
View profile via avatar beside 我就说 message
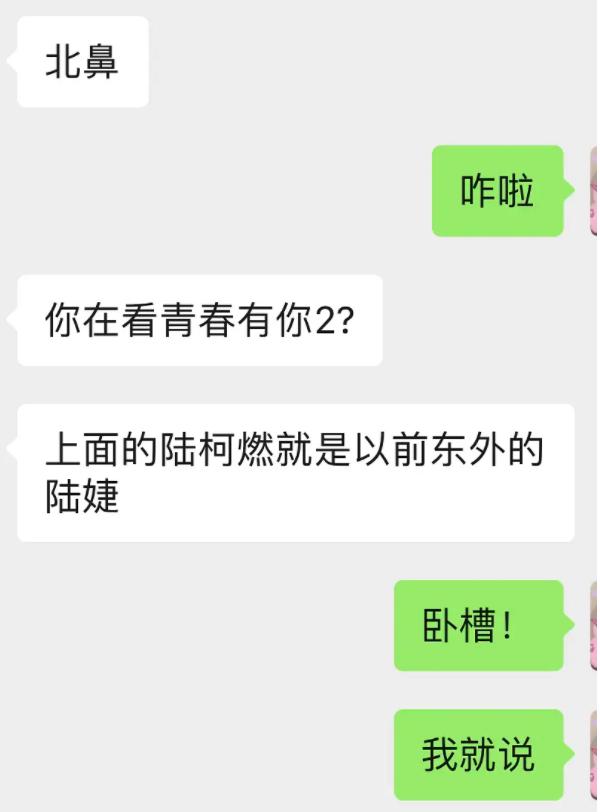(x=594, y=754)
